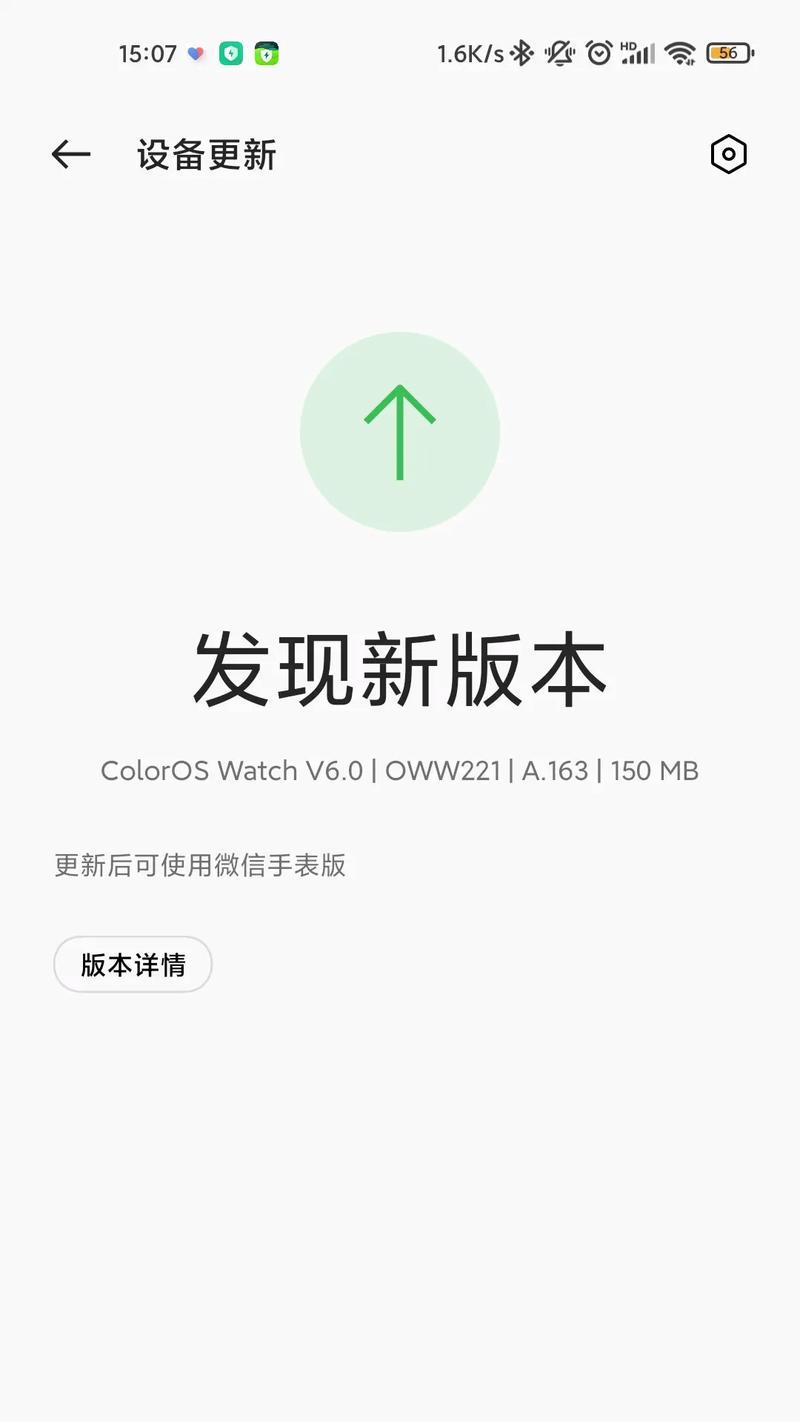800x1422 pixels.
Task: Go back from the 设备更新 page
Action: [71, 154]
